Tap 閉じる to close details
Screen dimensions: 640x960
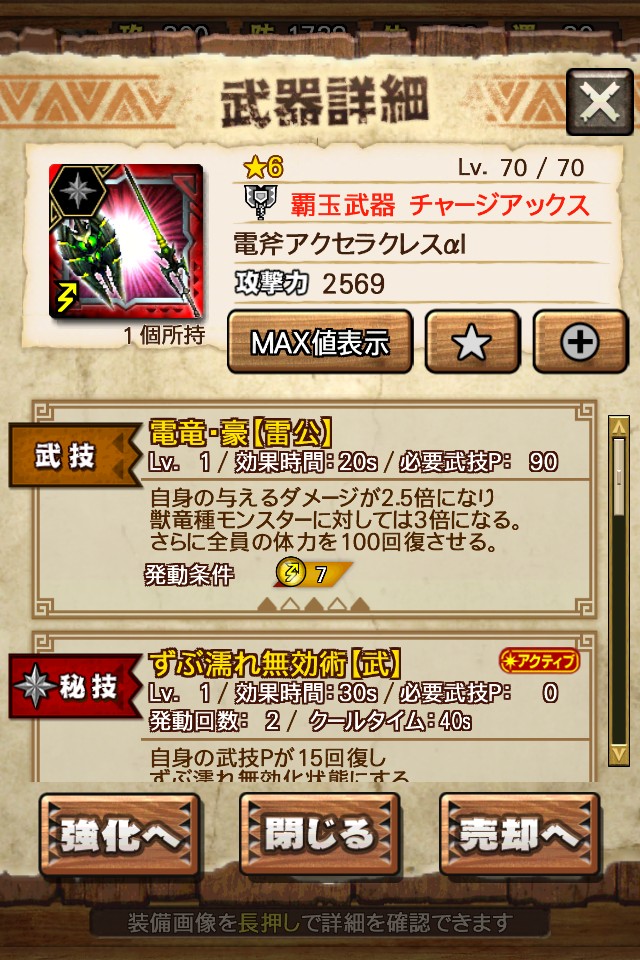(x=320, y=834)
